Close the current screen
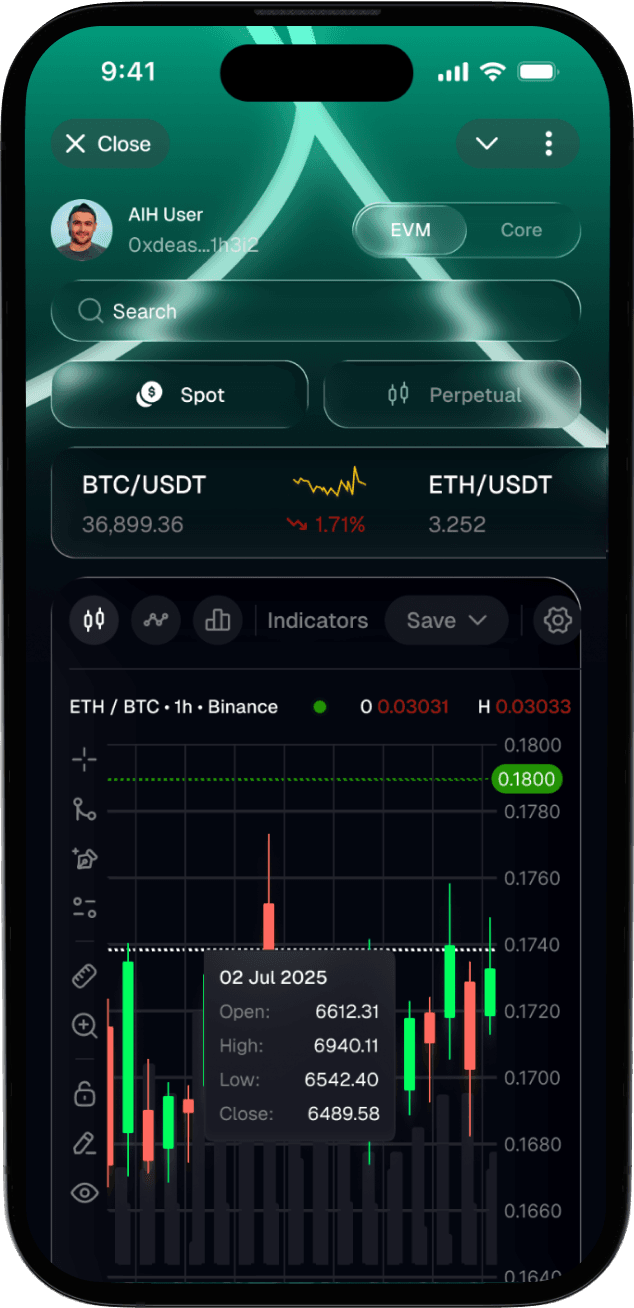 click(x=108, y=144)
